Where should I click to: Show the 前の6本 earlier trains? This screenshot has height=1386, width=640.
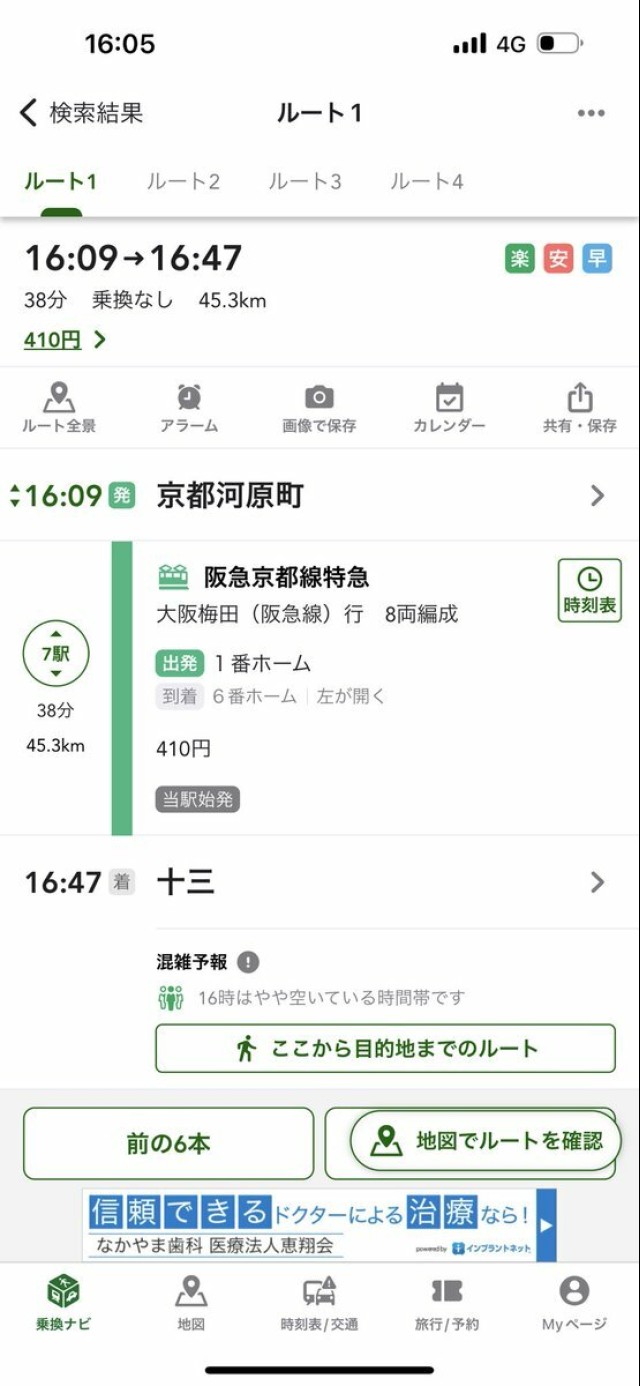tap(168, 1143)
